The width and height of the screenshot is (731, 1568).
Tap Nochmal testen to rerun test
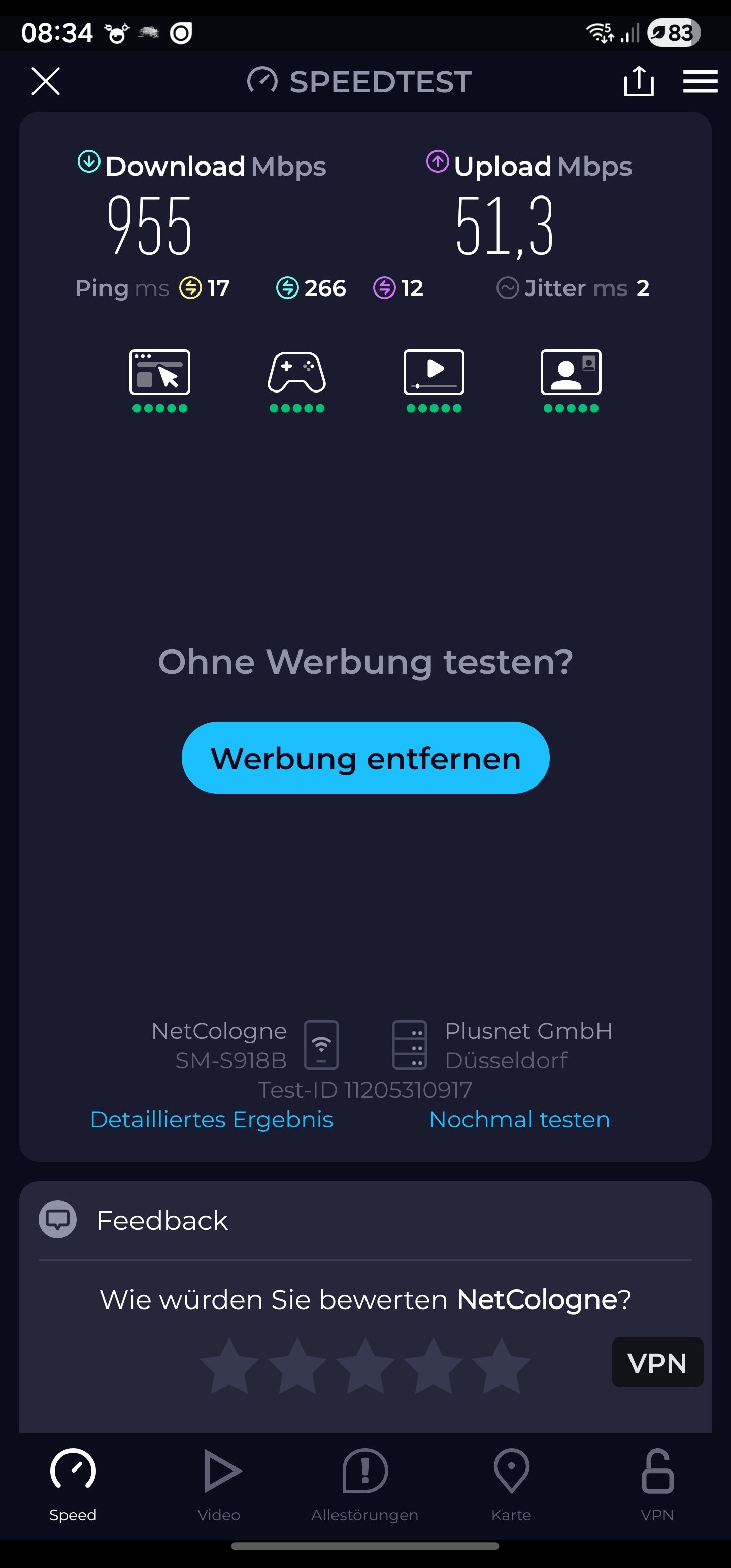coord(519,1120)
